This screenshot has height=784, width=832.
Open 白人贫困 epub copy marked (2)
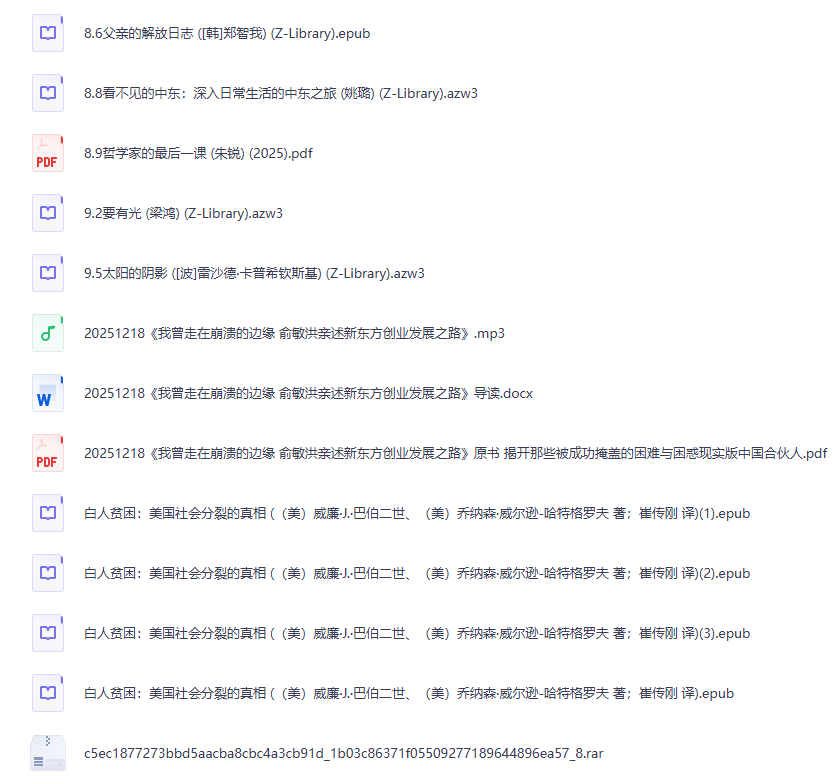pyautogui.click(x=417, y=573)
